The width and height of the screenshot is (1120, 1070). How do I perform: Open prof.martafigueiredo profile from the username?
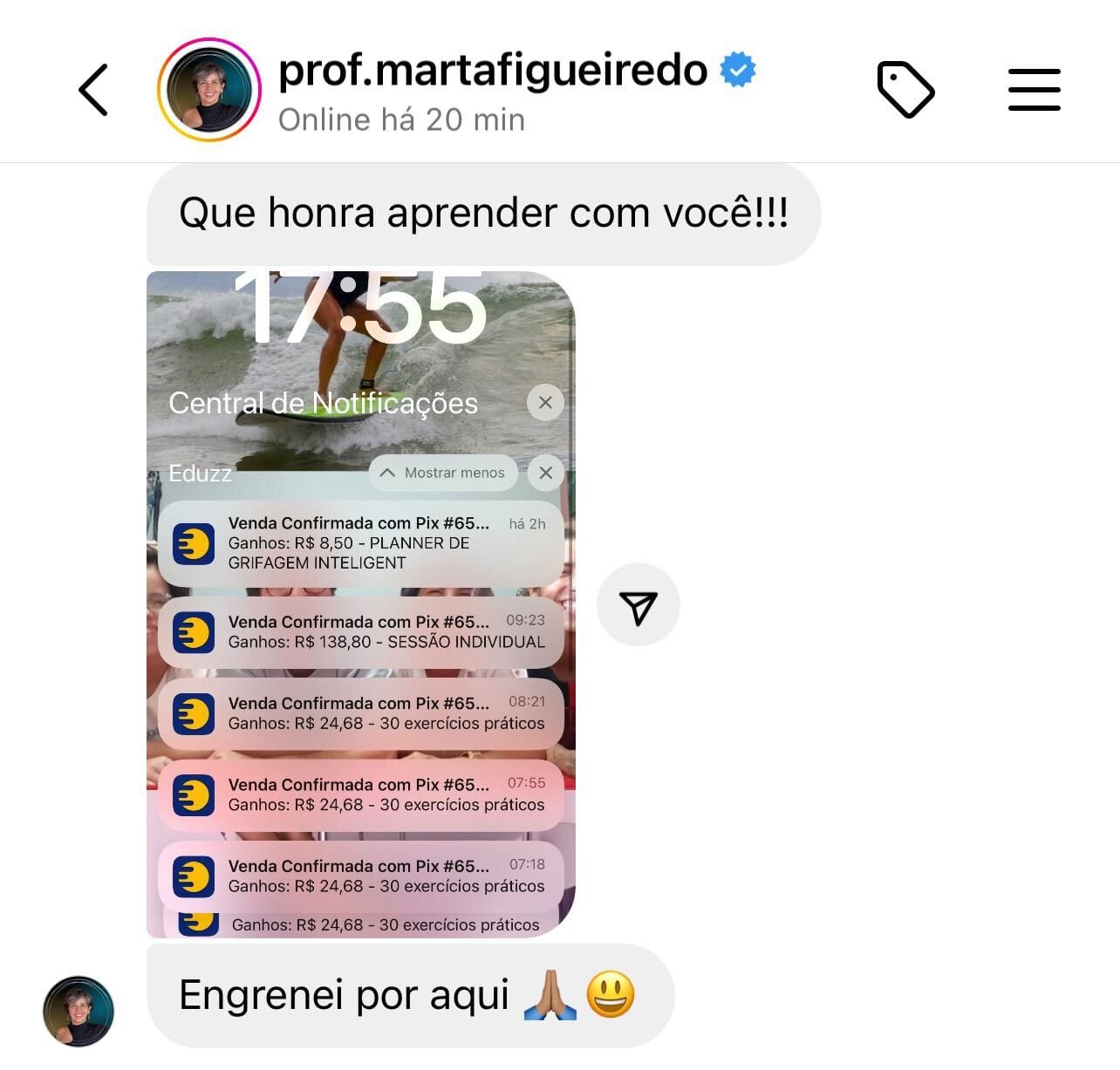492,72
